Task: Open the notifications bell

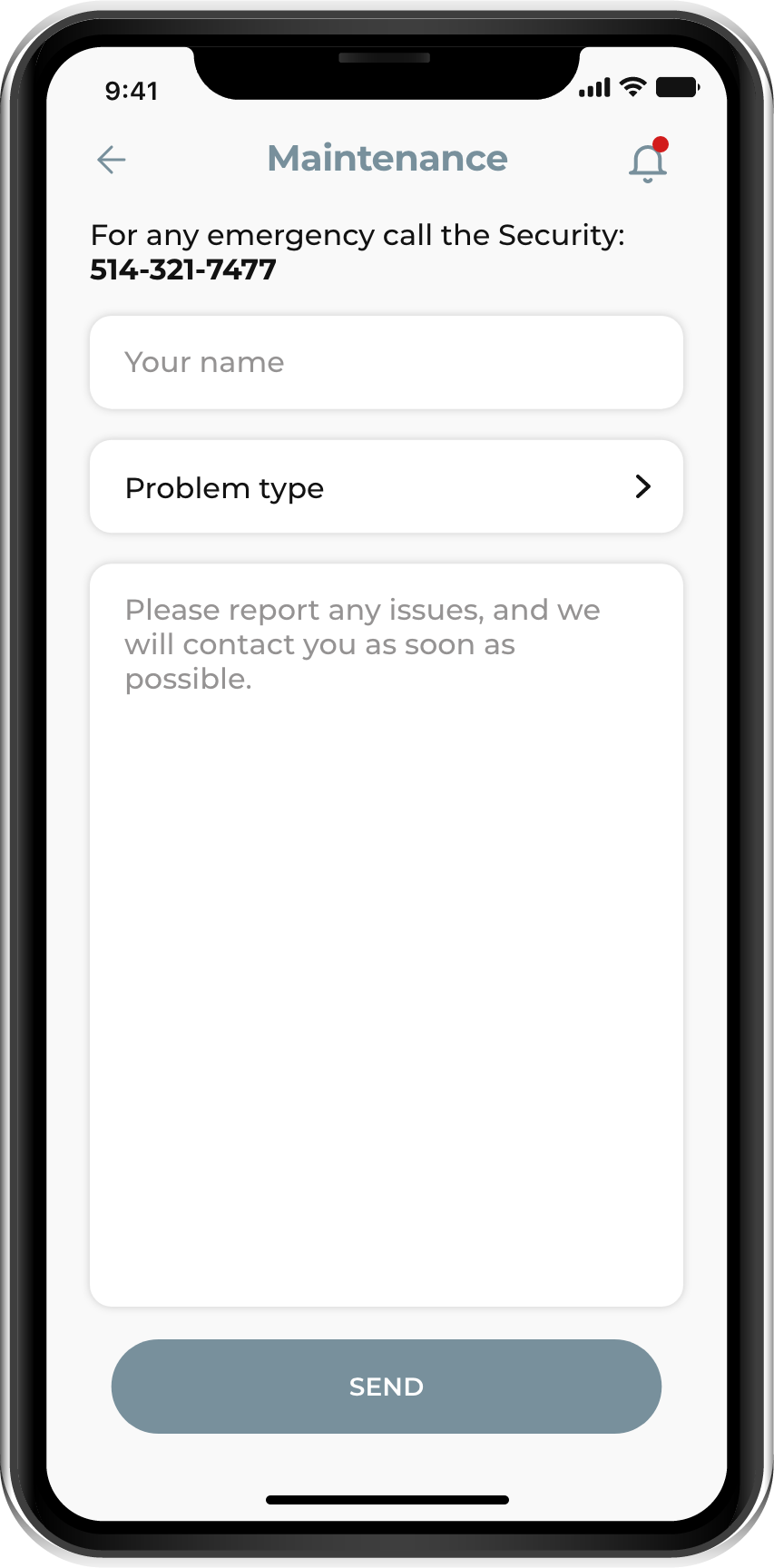Action: click(648, 162)
